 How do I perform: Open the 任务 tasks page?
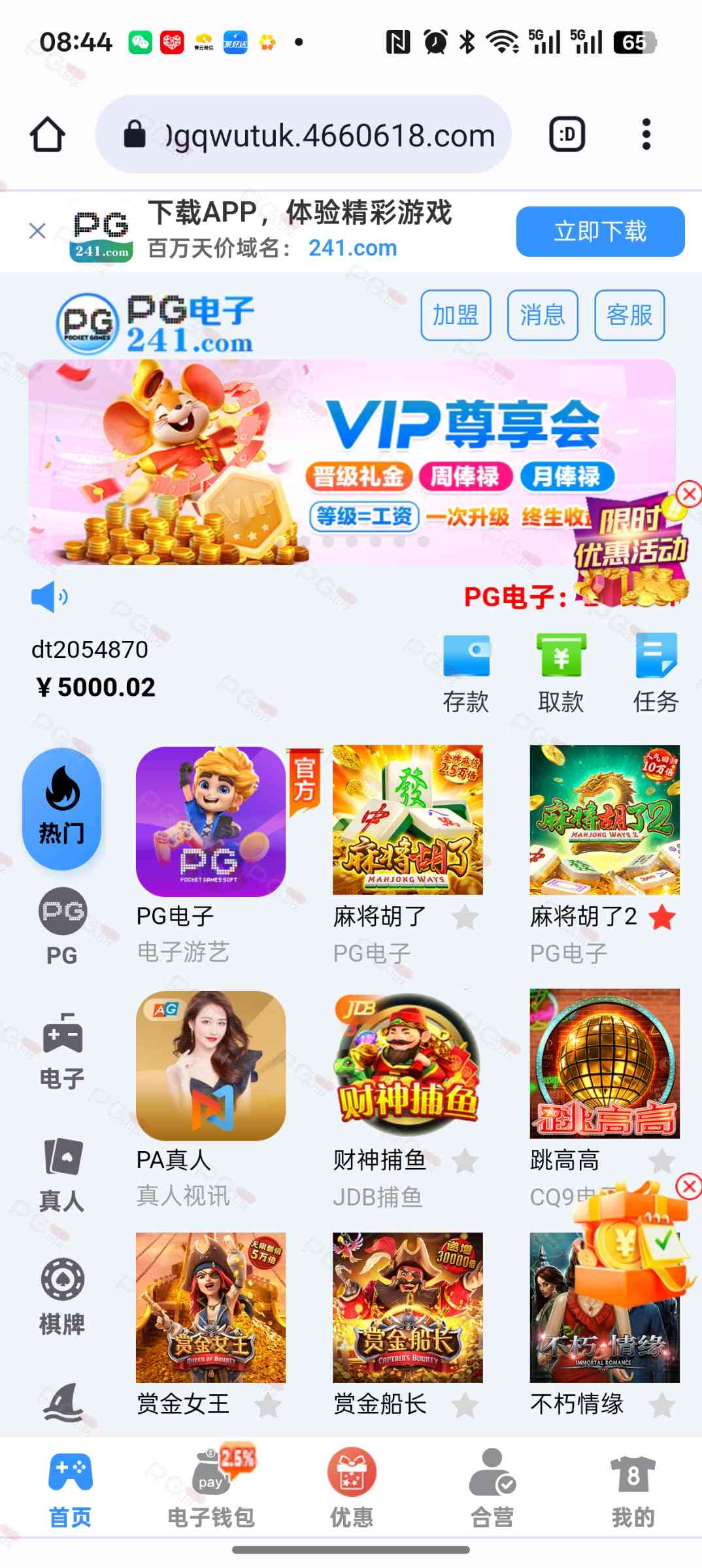[656, 673]
